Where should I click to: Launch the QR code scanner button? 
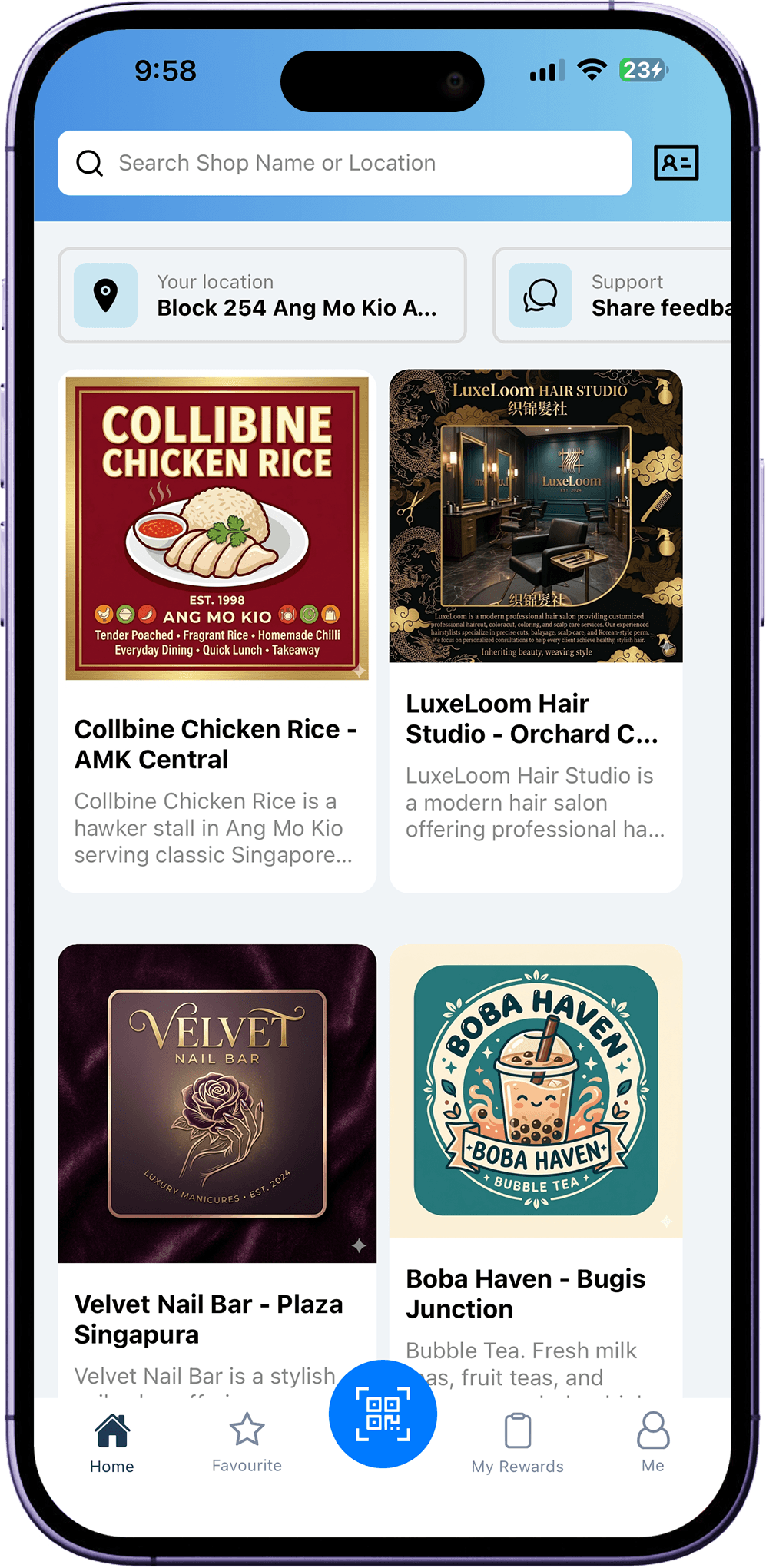383,1414
